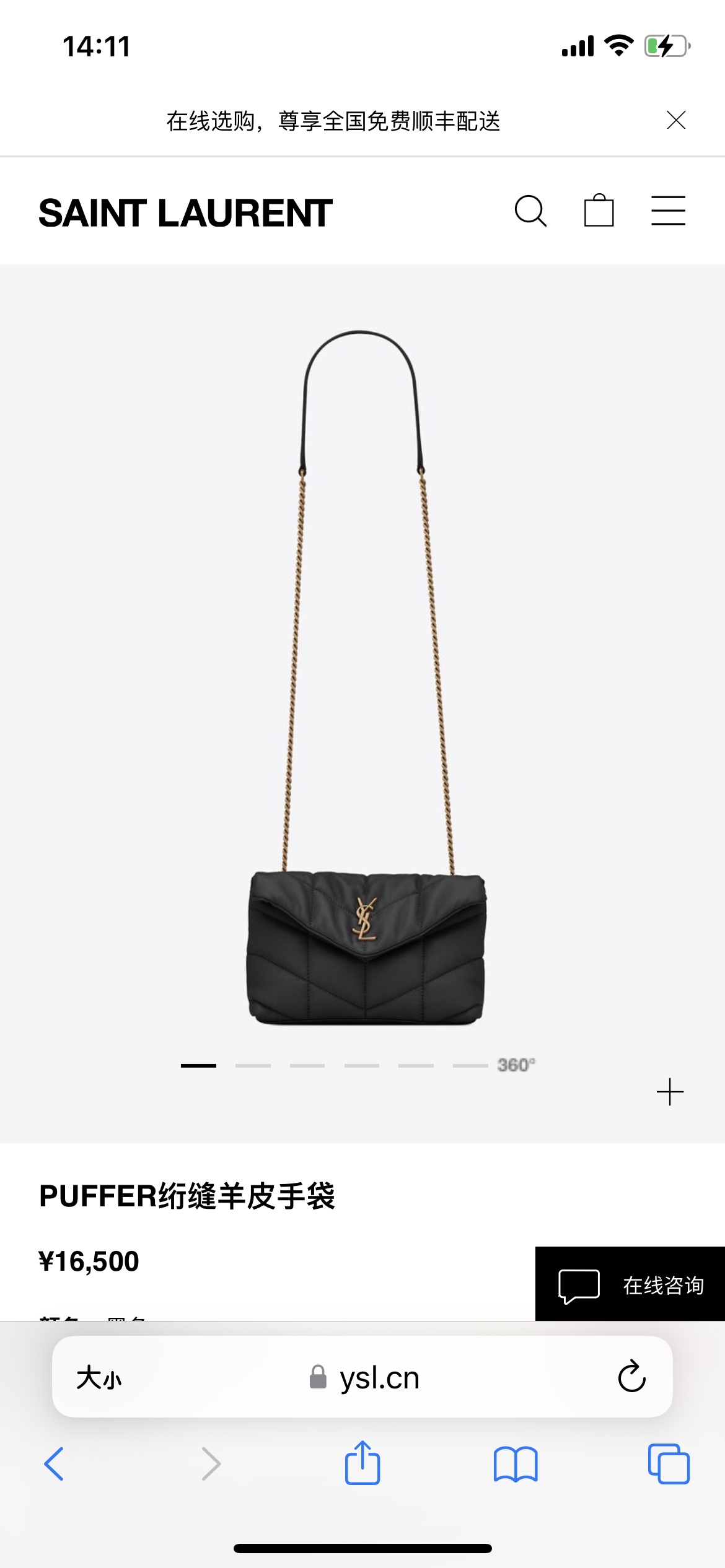This screenshot has width=725, height=1568.
Task: Go back to the previous page
Action: [55, 1464]
